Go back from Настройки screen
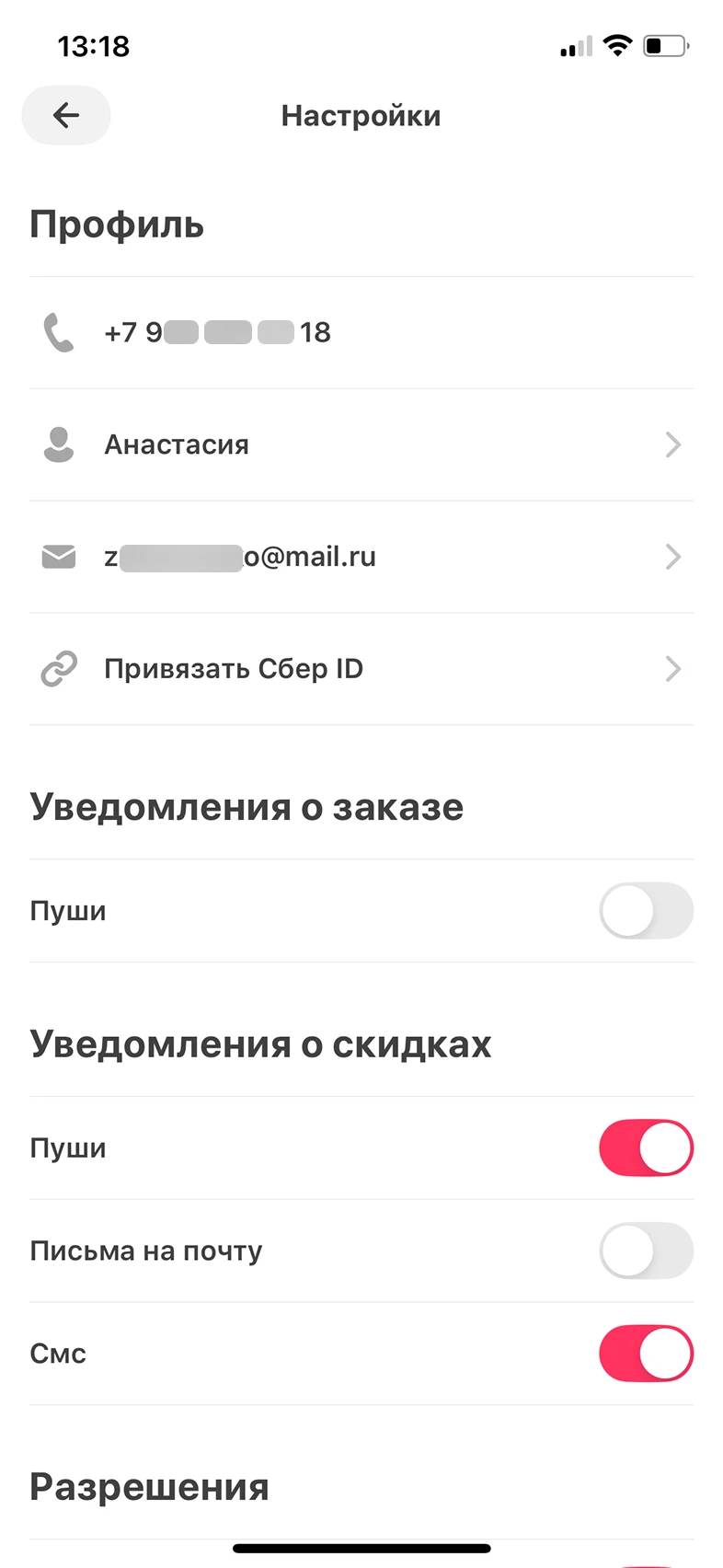The image size is (723, 1568). click(66, 115)
